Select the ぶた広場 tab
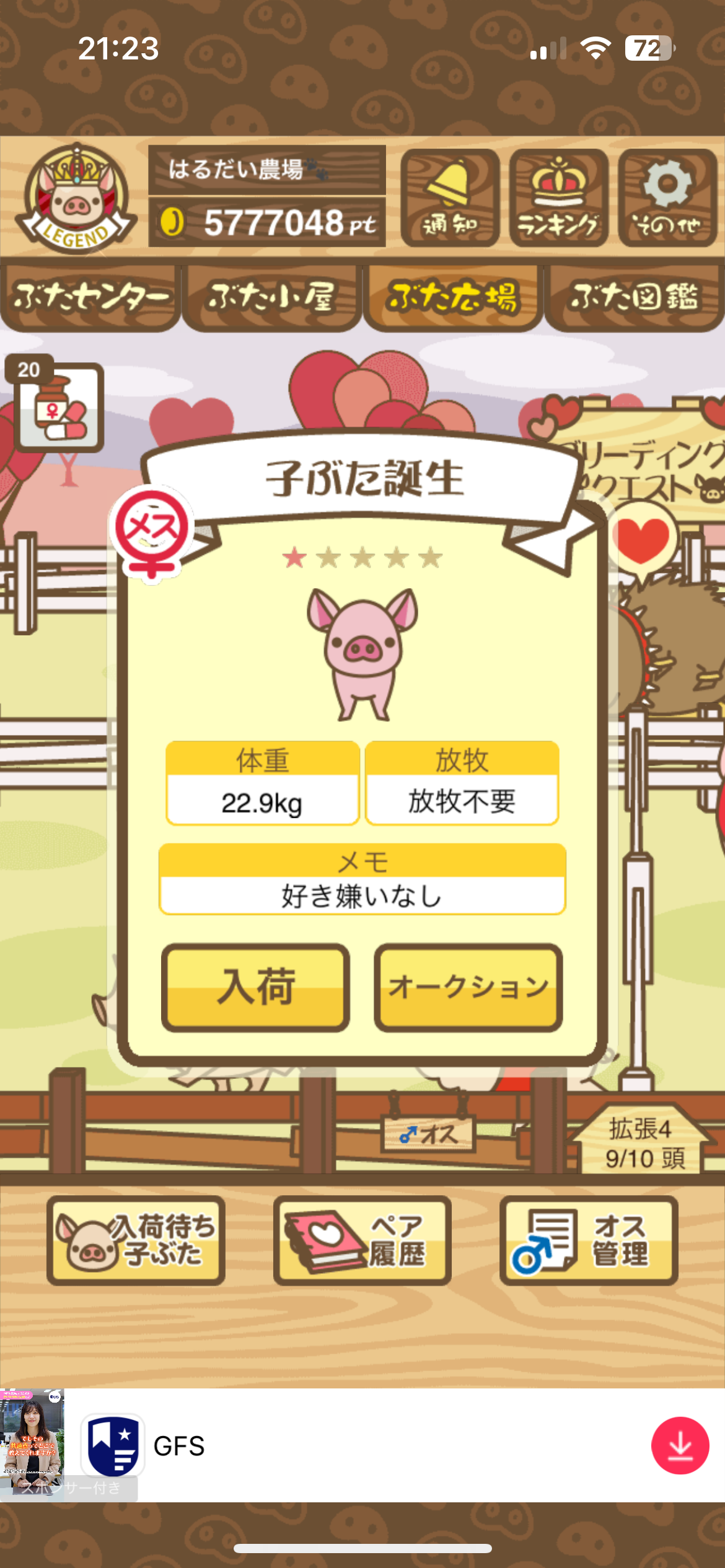 click(x=452, y=298)
